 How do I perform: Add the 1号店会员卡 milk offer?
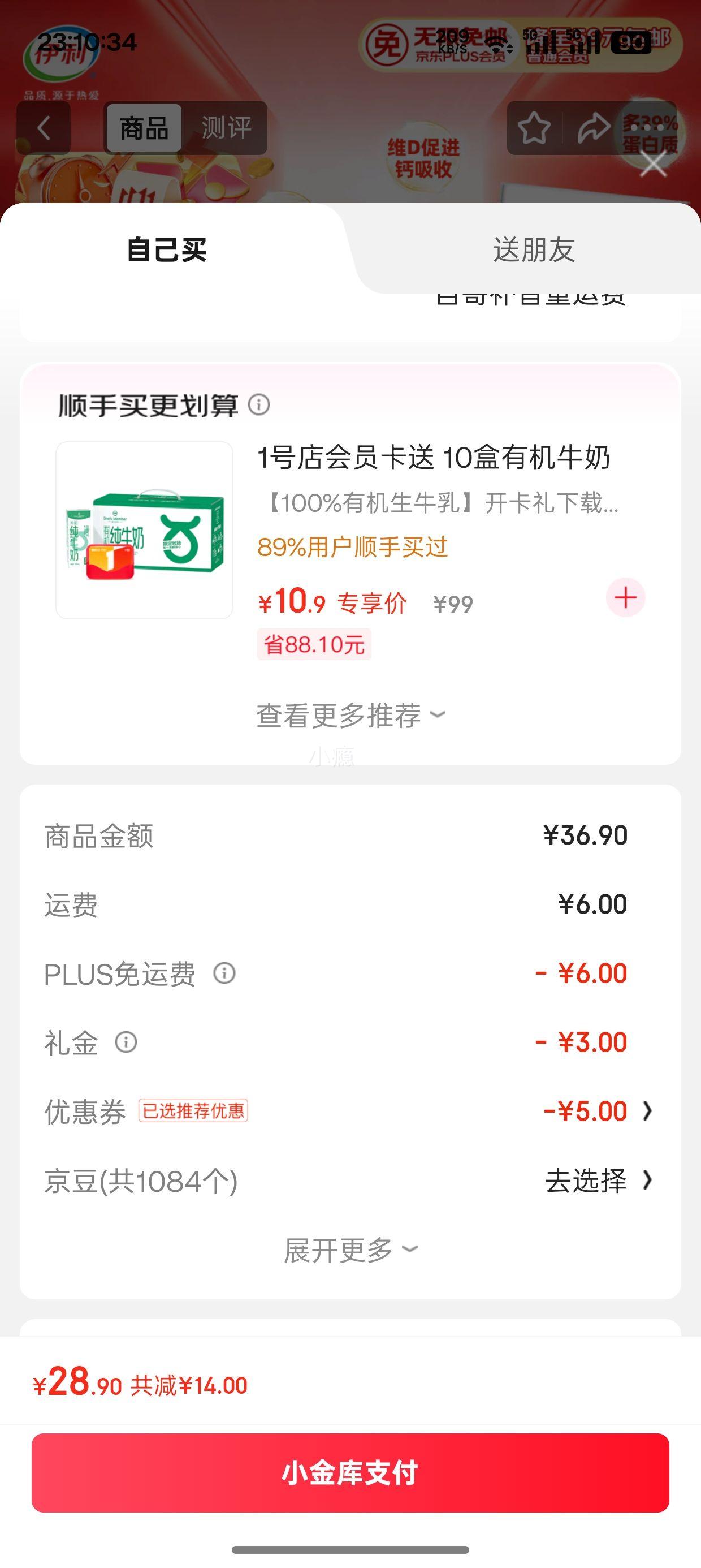click(625, 597)
